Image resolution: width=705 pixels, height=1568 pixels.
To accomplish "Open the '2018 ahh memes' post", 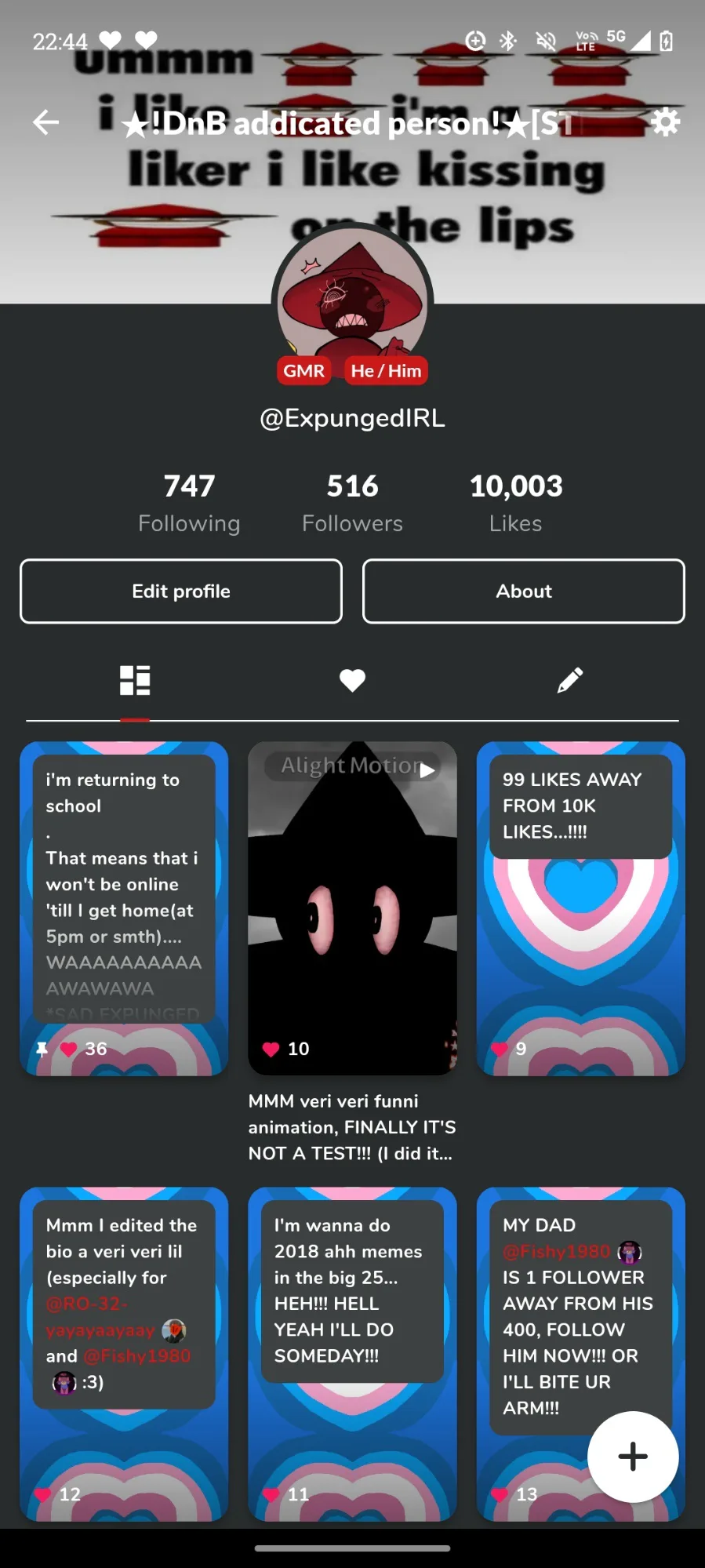I will point(352,1353).
